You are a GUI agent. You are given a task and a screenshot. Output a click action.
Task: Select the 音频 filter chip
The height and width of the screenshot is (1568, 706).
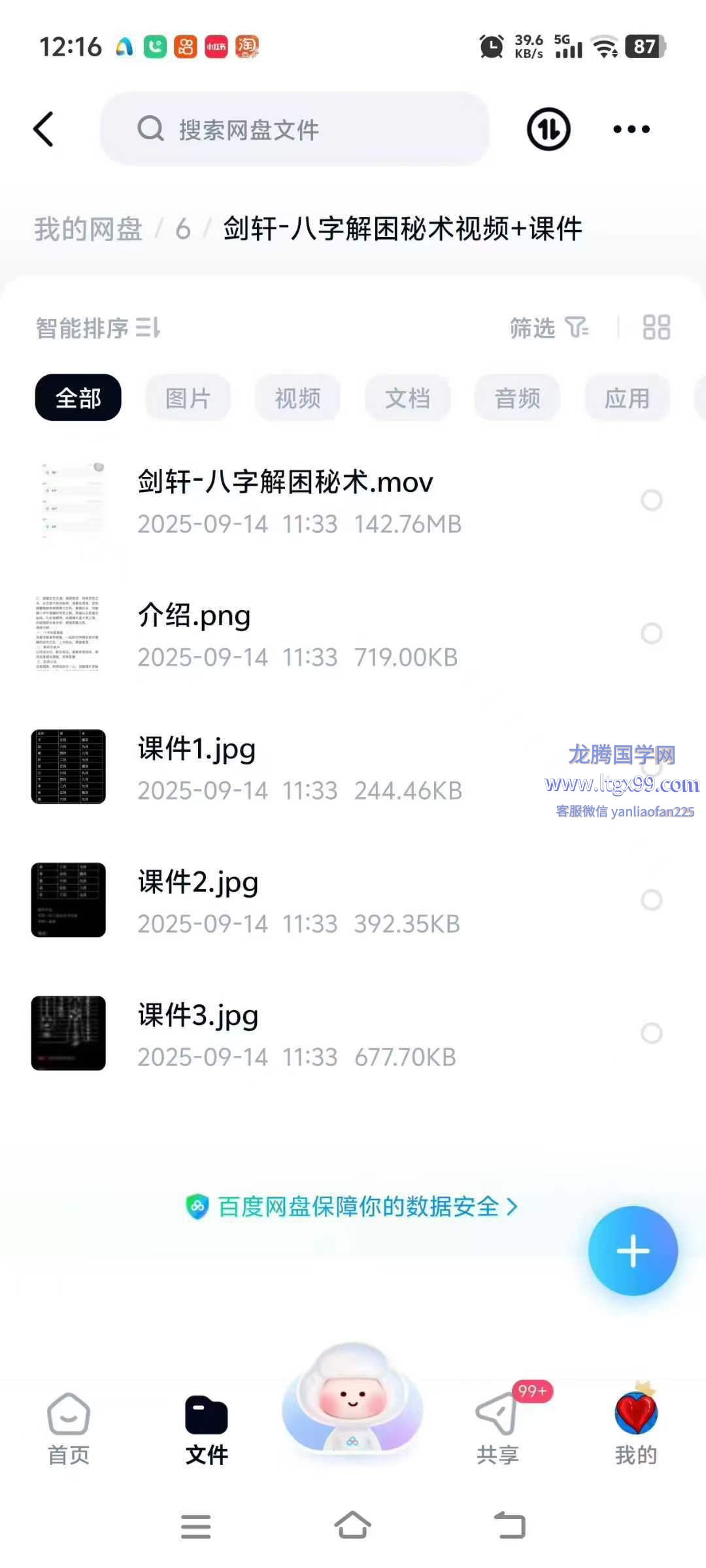pos(517,398)
